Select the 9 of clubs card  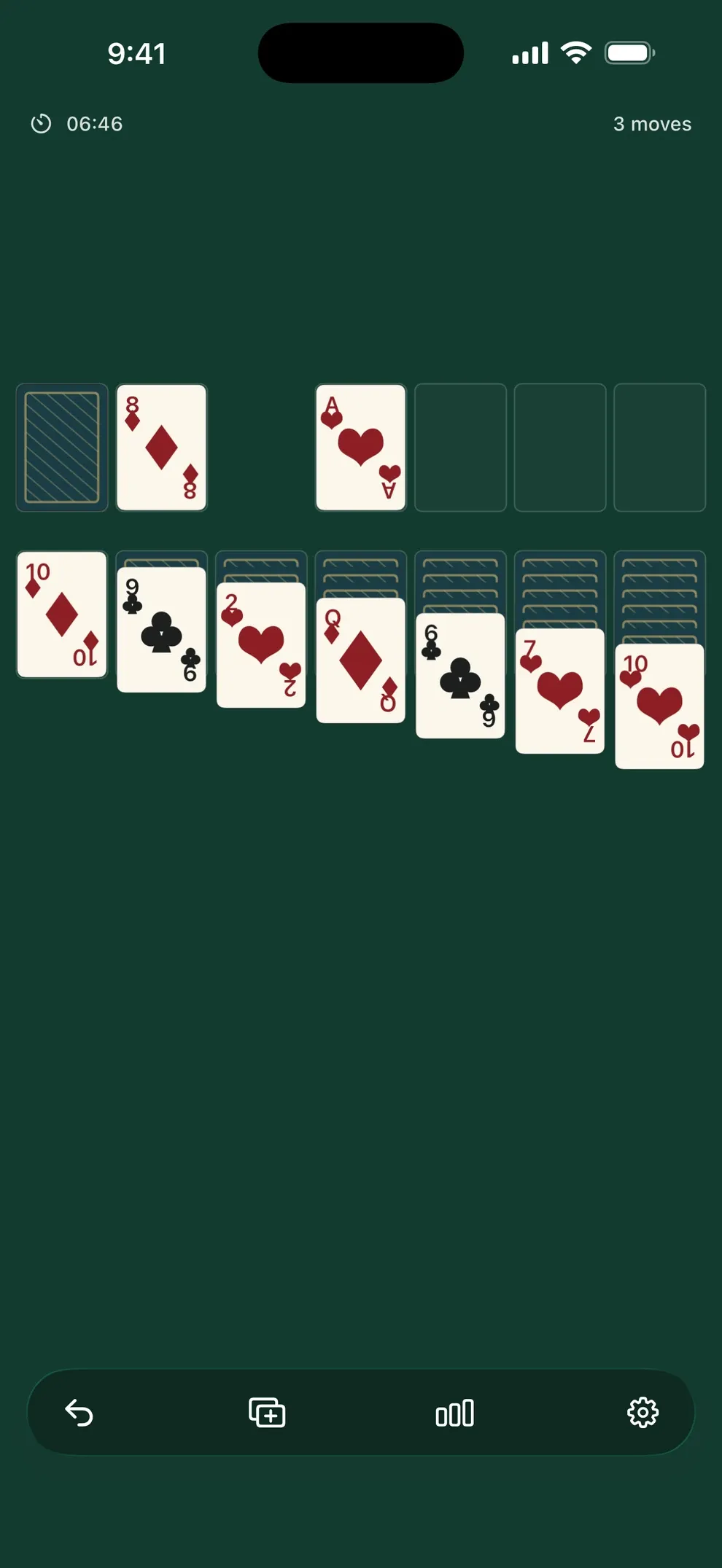point(162,630)
